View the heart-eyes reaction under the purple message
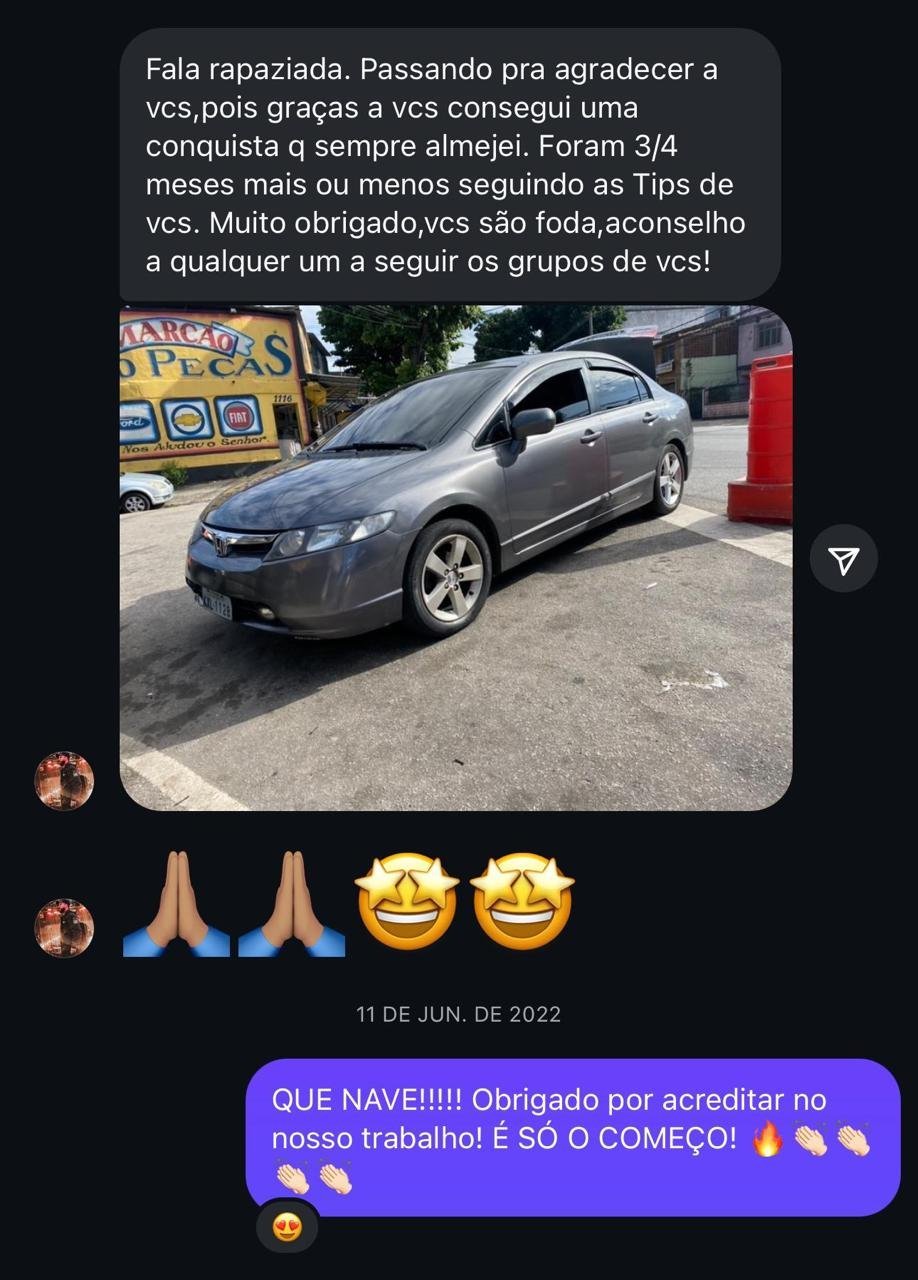This screenshot has height=1280, width=918. (x=287, y=1226)
